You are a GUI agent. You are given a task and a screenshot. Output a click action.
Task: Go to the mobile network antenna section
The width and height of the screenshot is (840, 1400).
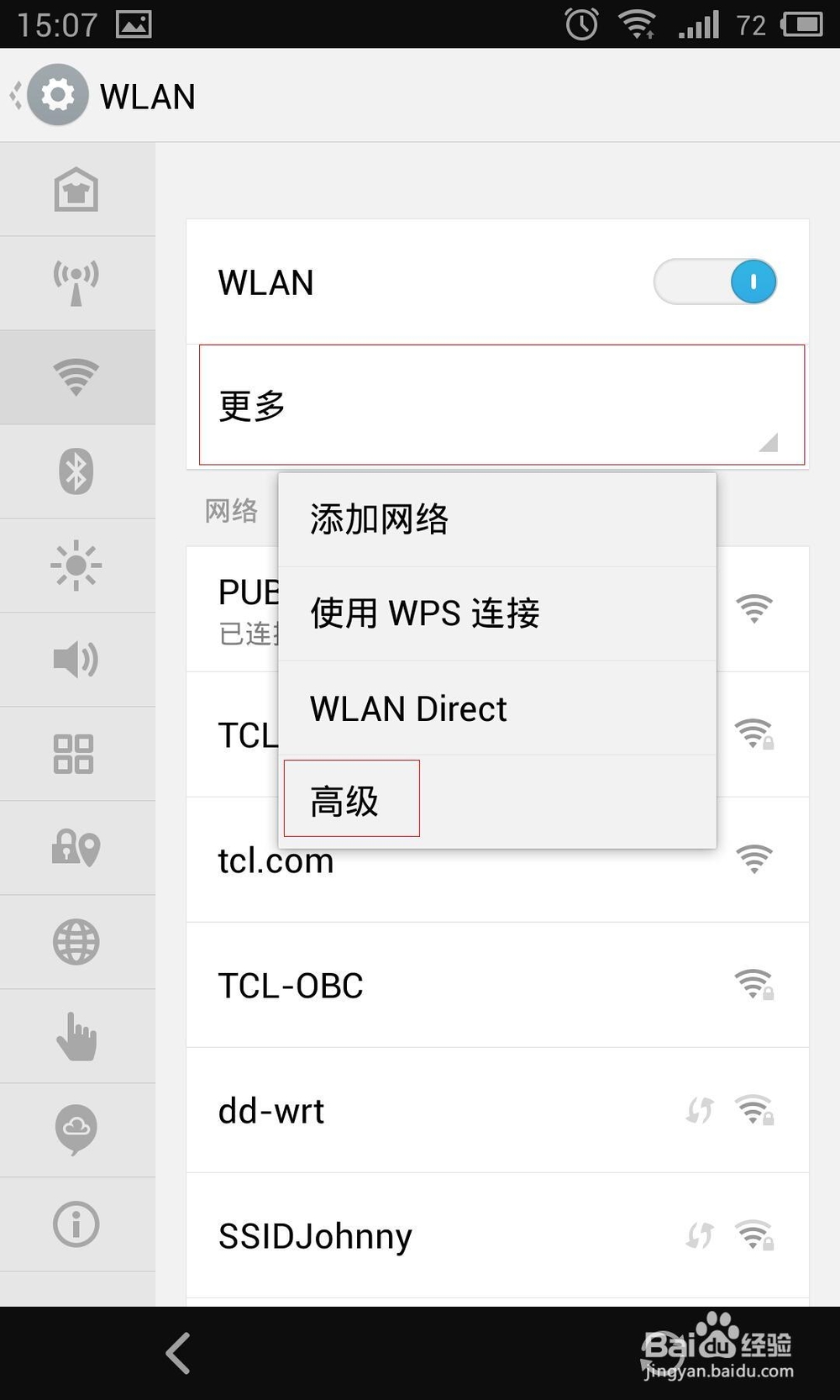pyautogui.click(x=76, y=283)
